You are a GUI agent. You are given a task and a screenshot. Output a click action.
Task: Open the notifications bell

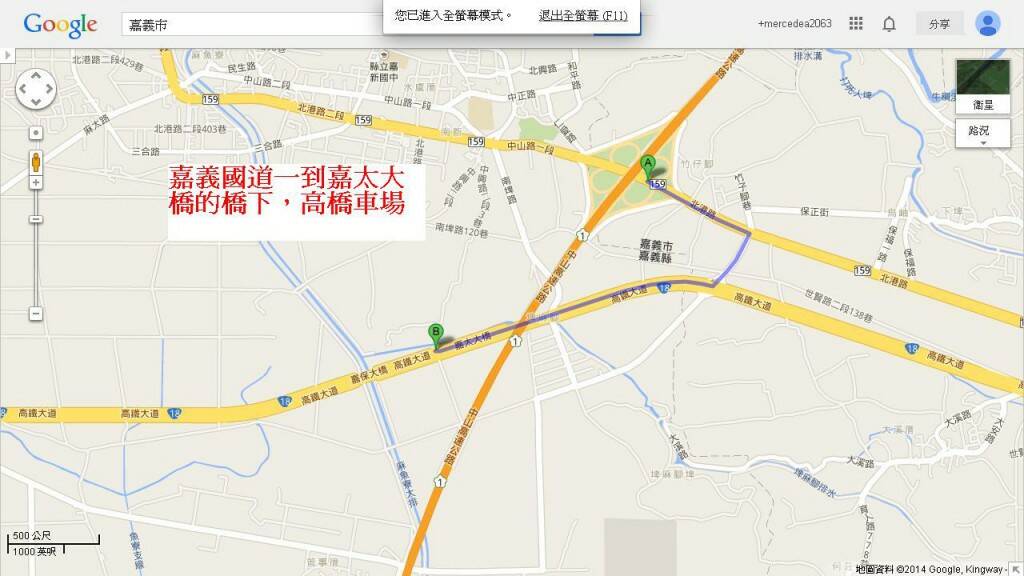(889, 24)
